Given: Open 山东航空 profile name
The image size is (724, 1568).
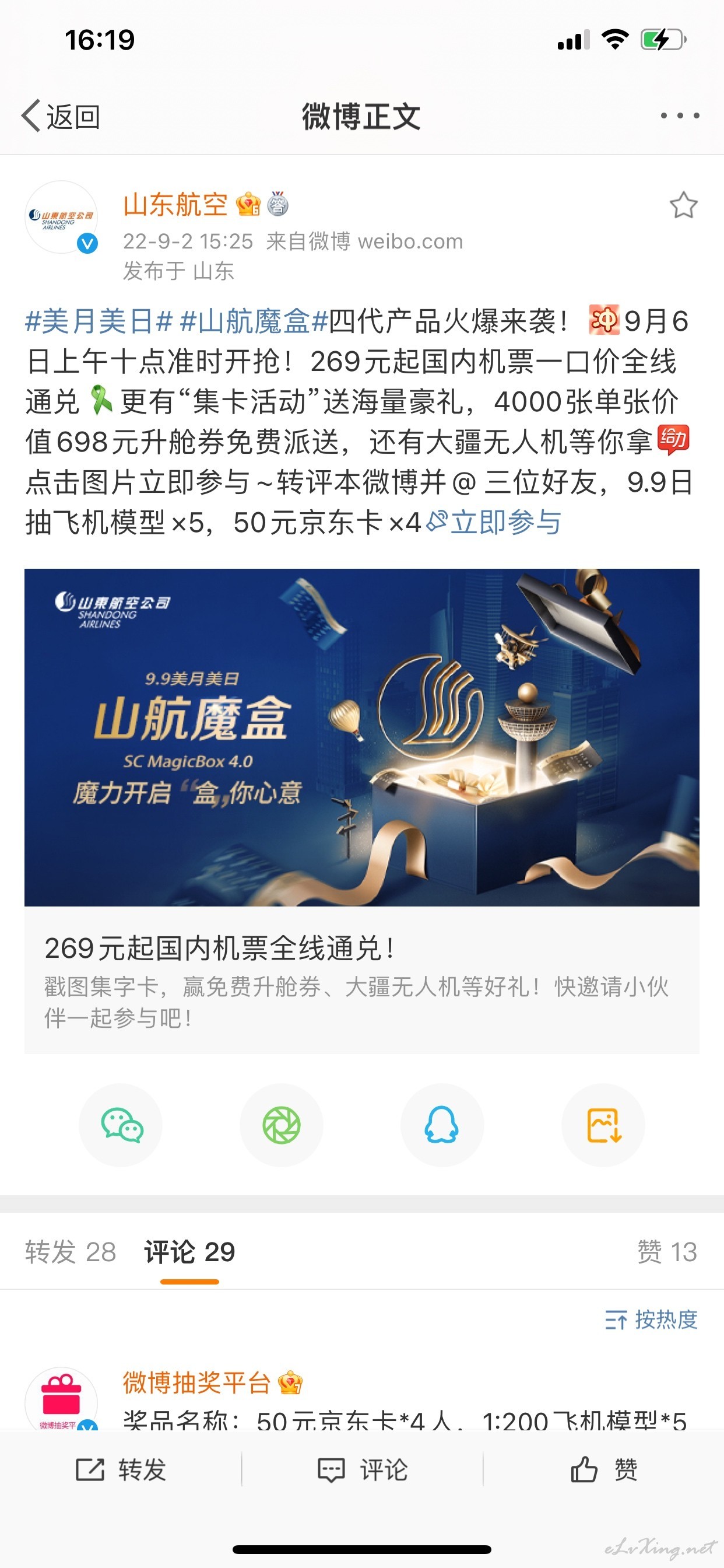Looking at the screenshot, I should (x=175, y=205).
